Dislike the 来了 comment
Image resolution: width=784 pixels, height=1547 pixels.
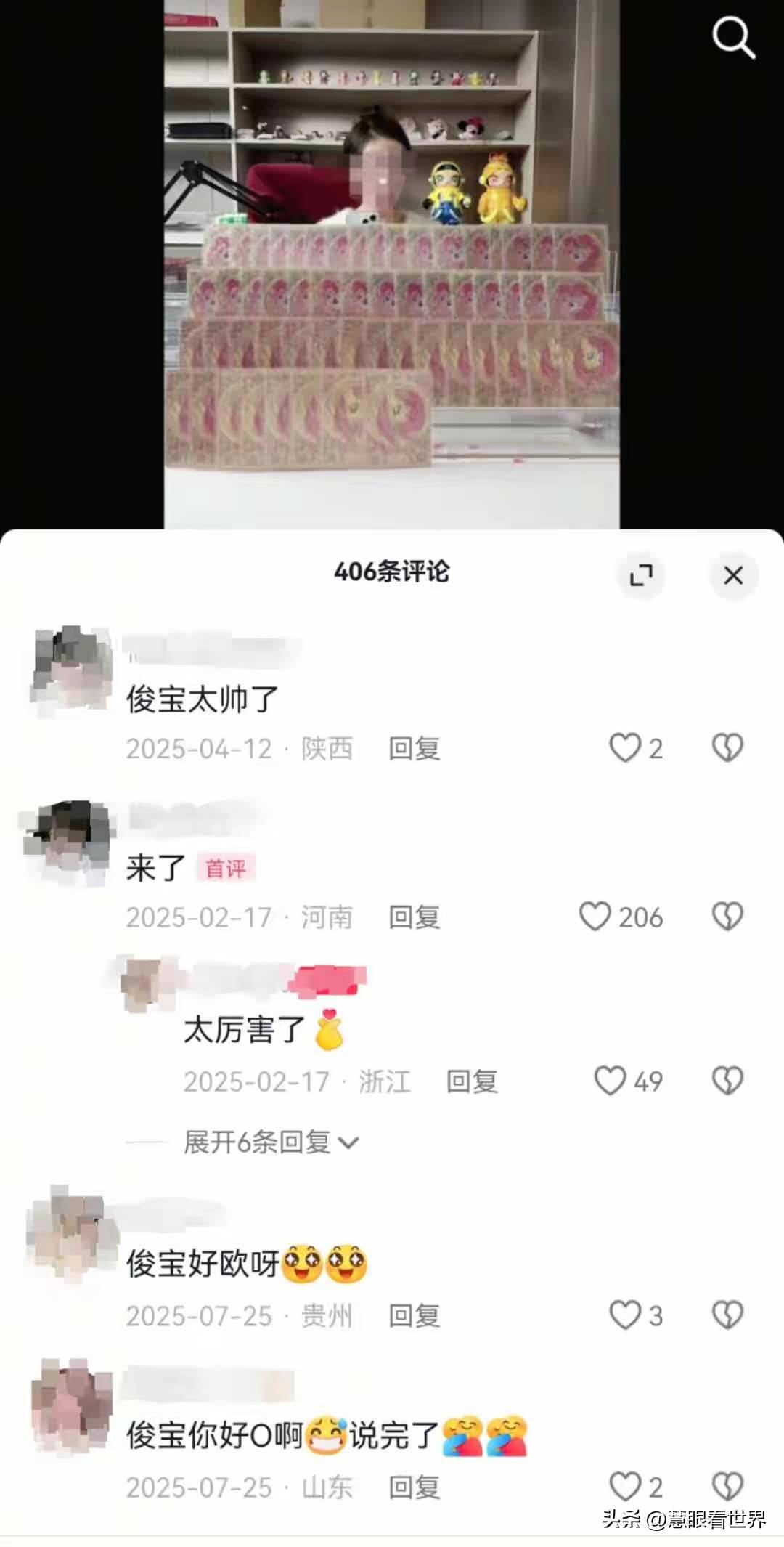pyautogui.click(x=727, y=916)
